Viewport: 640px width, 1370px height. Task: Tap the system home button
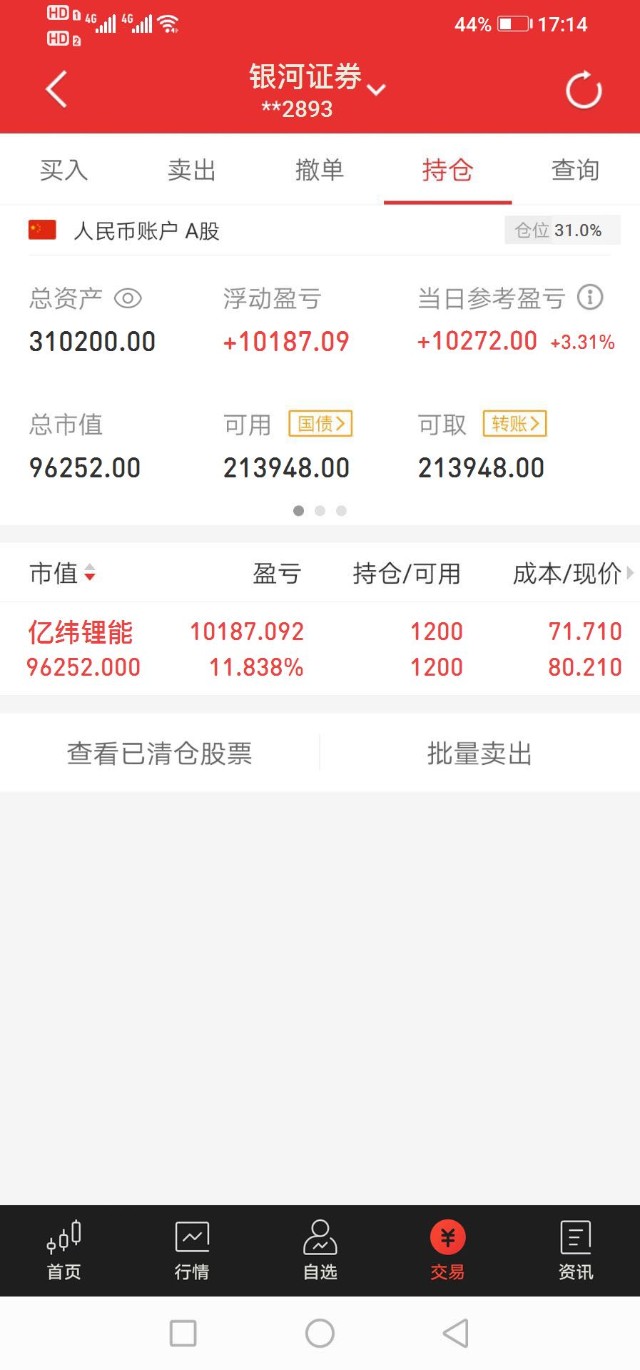point(320,1333)
